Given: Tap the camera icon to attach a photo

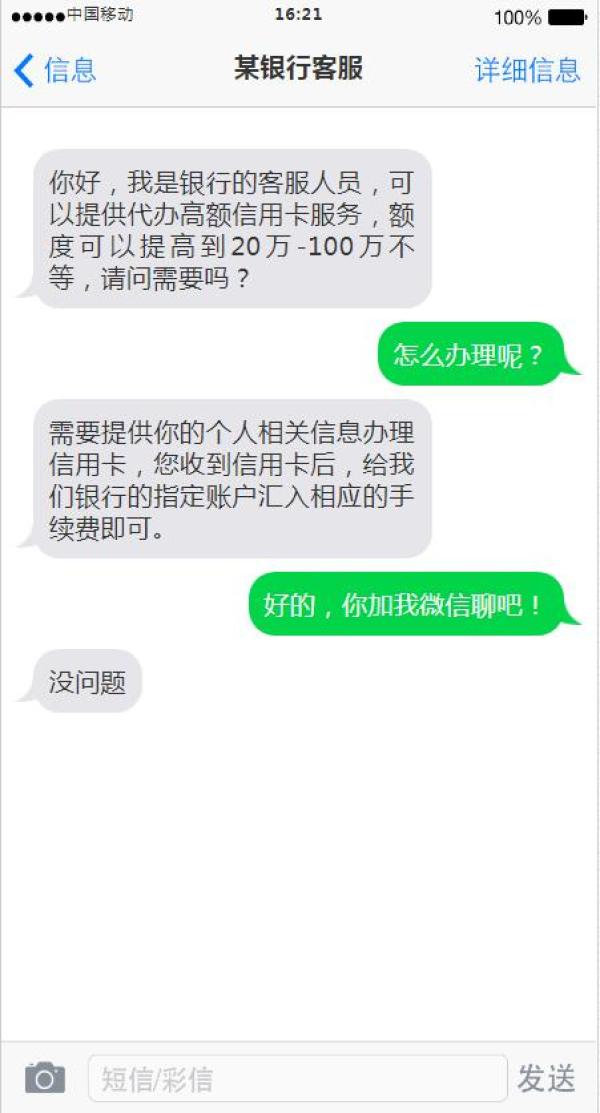Looking at the screenshot, I should pos(45,1078).
